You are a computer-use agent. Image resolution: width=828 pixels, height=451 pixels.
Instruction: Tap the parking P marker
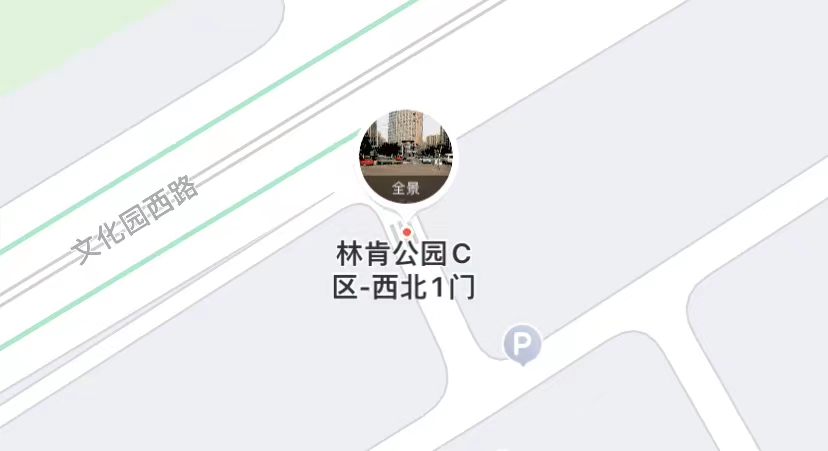tap(521, 346)
